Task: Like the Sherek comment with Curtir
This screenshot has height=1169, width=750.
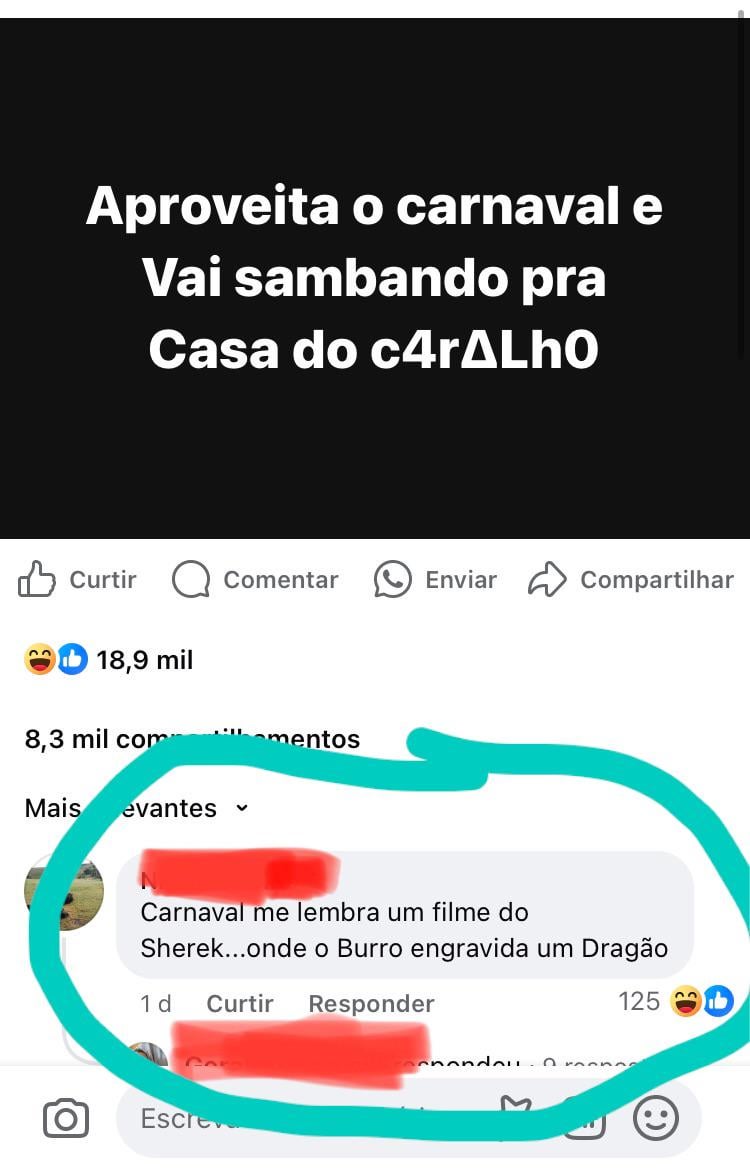Action: 240,1004
